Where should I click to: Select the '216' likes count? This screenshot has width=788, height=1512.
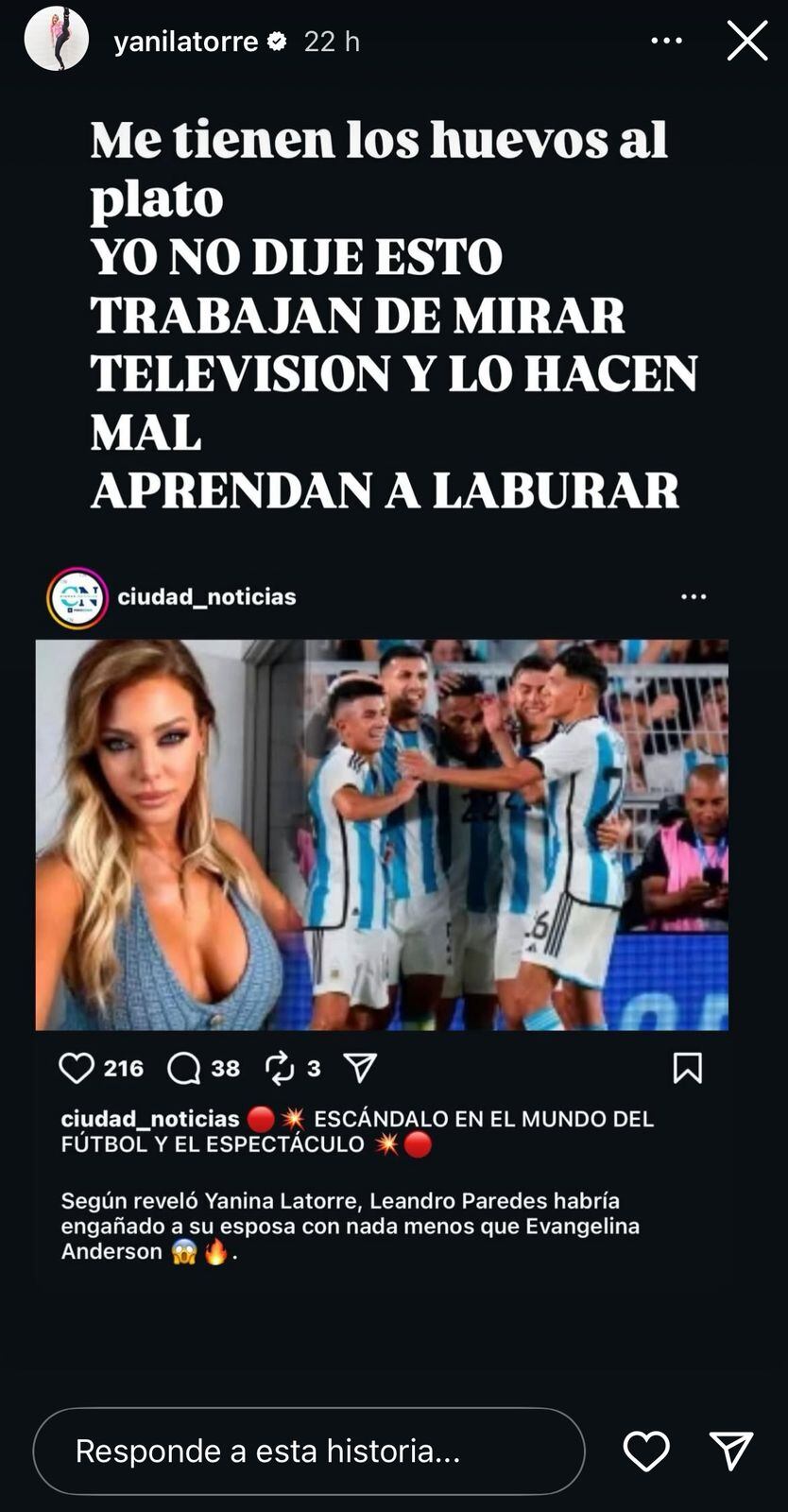pyautogui.click(x=124, y=1068)
